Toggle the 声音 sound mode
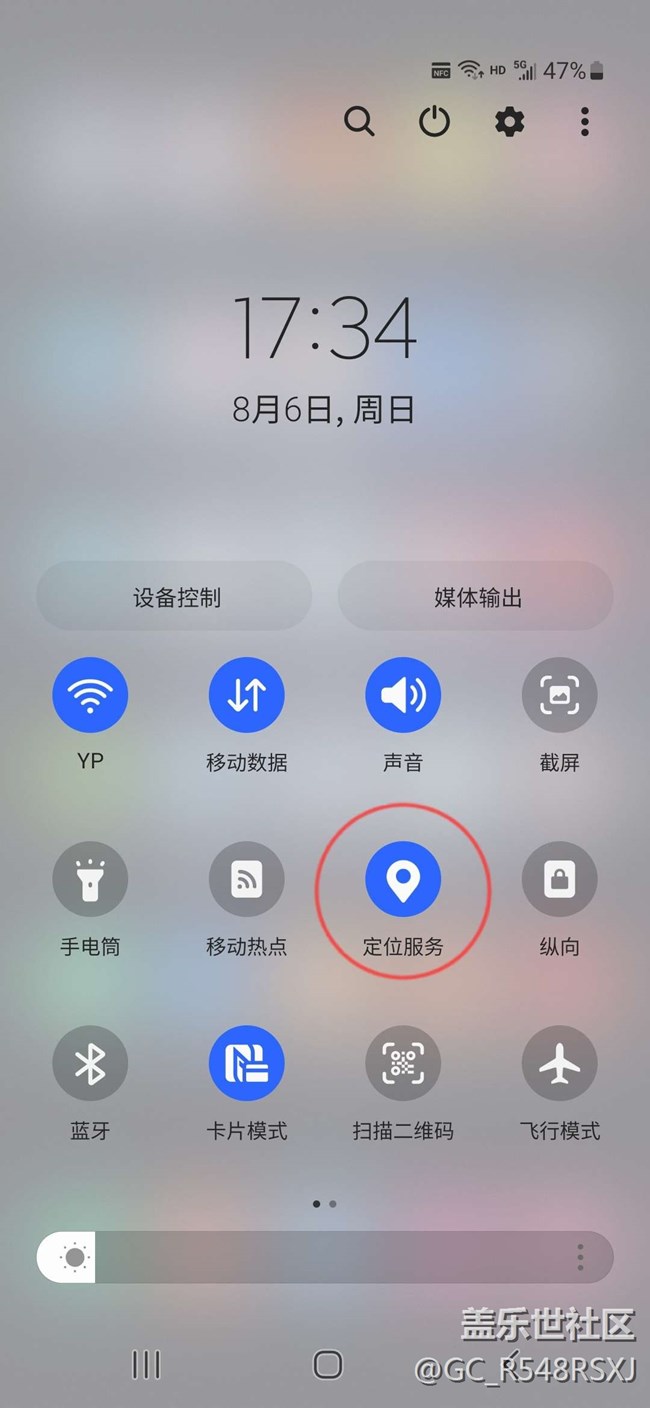The height and width of the screenshot is (1408, 650). tap(403, 695)
